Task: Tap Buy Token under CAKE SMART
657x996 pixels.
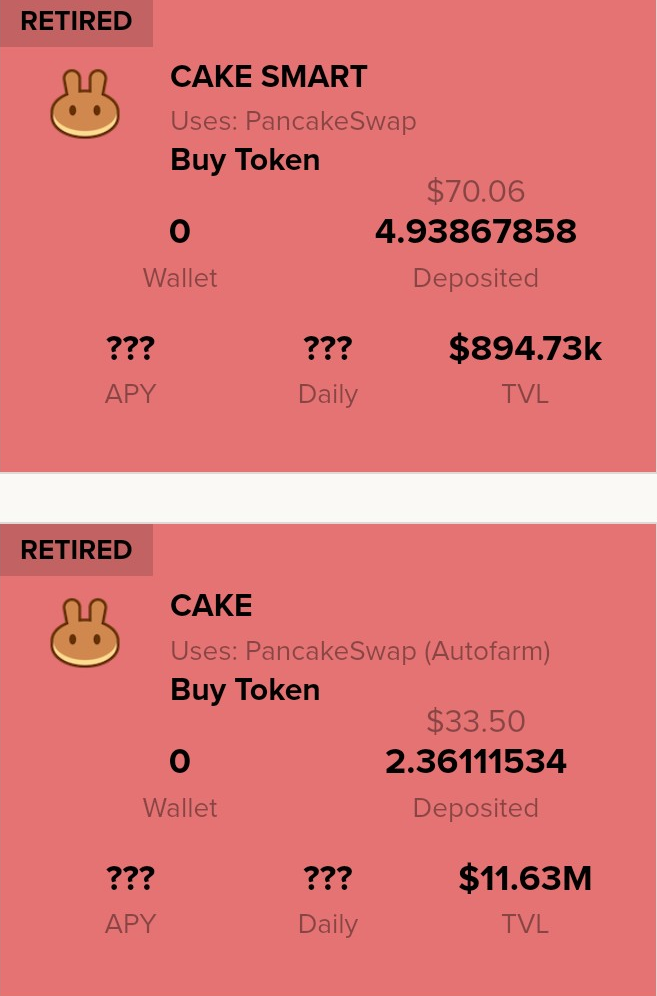Action: (x=245, y=159)
